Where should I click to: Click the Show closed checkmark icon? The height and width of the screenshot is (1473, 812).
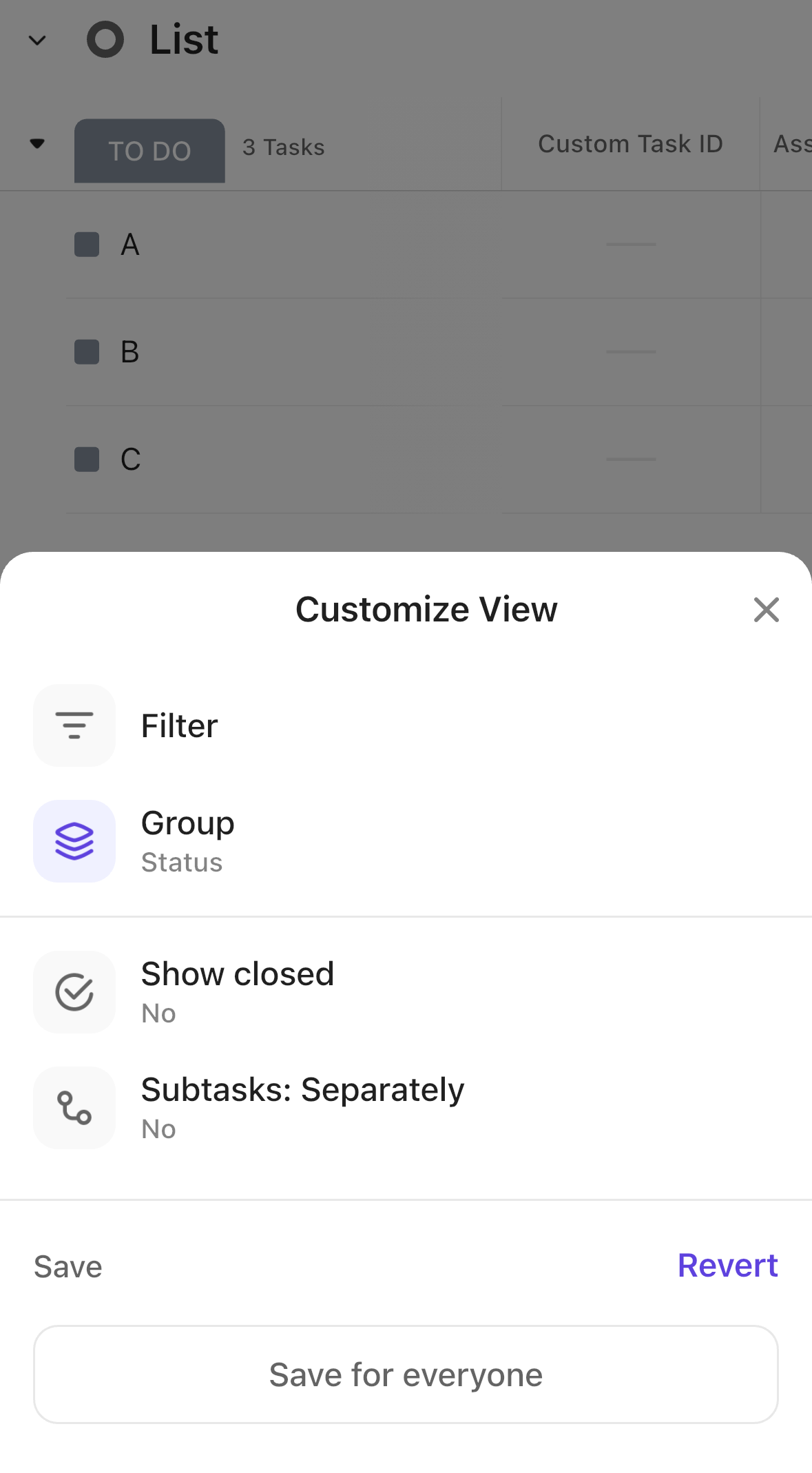coord(74,992)
